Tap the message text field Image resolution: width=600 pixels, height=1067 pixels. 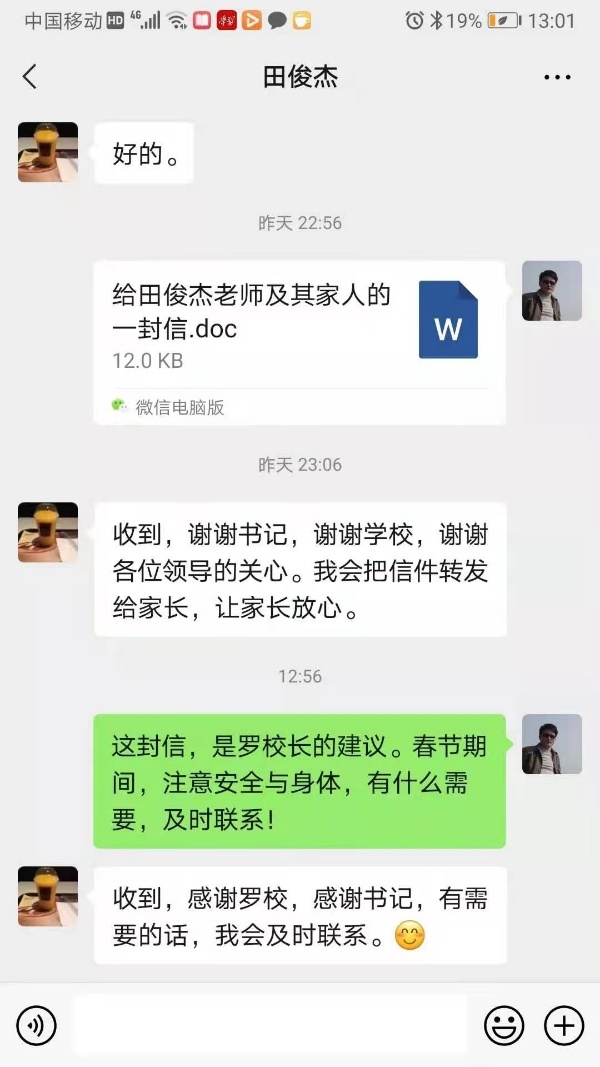[x=270, y=1025]
